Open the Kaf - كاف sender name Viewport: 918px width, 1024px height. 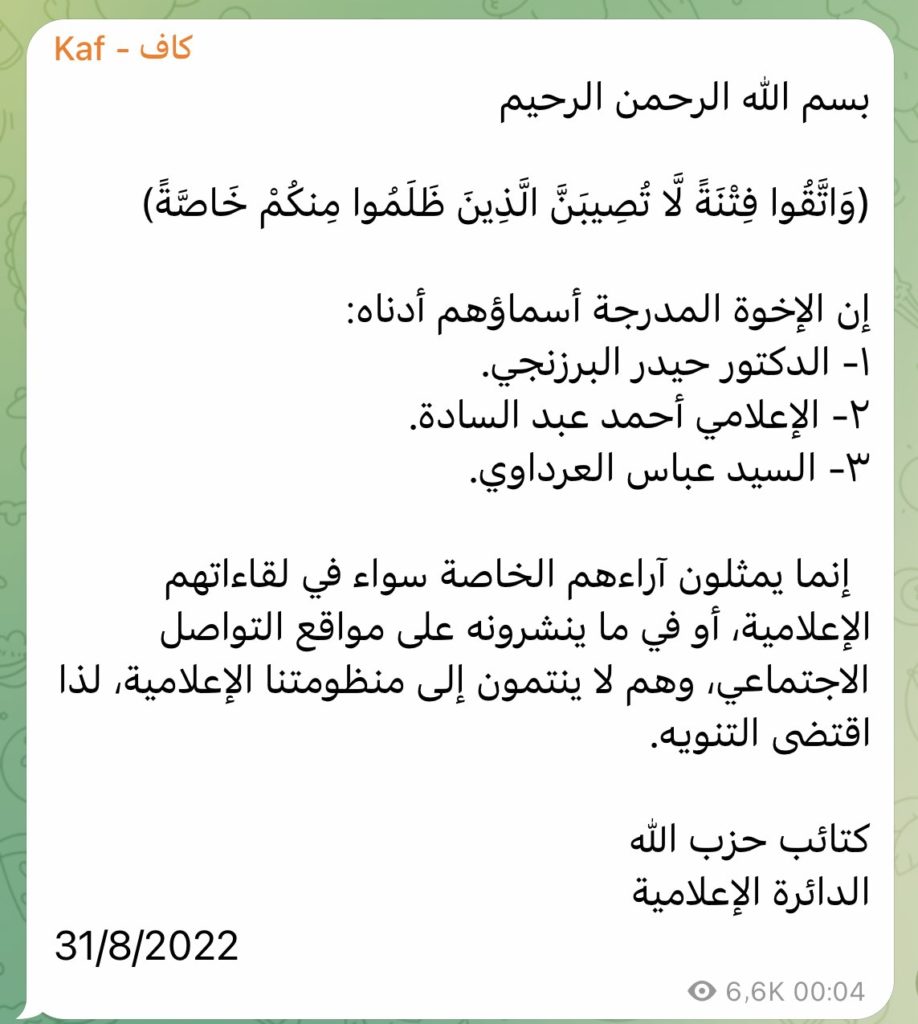coord(123,49)
